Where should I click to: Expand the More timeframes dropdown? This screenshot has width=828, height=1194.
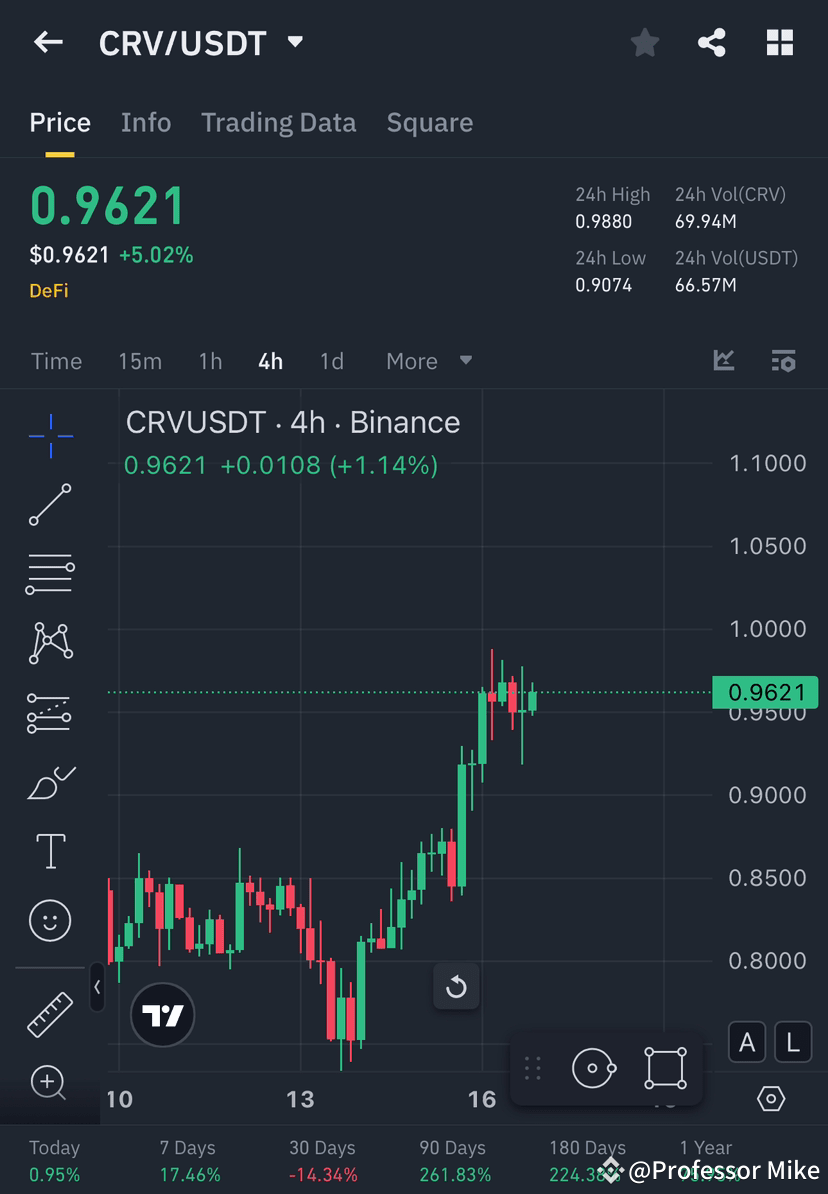point(428,361)
